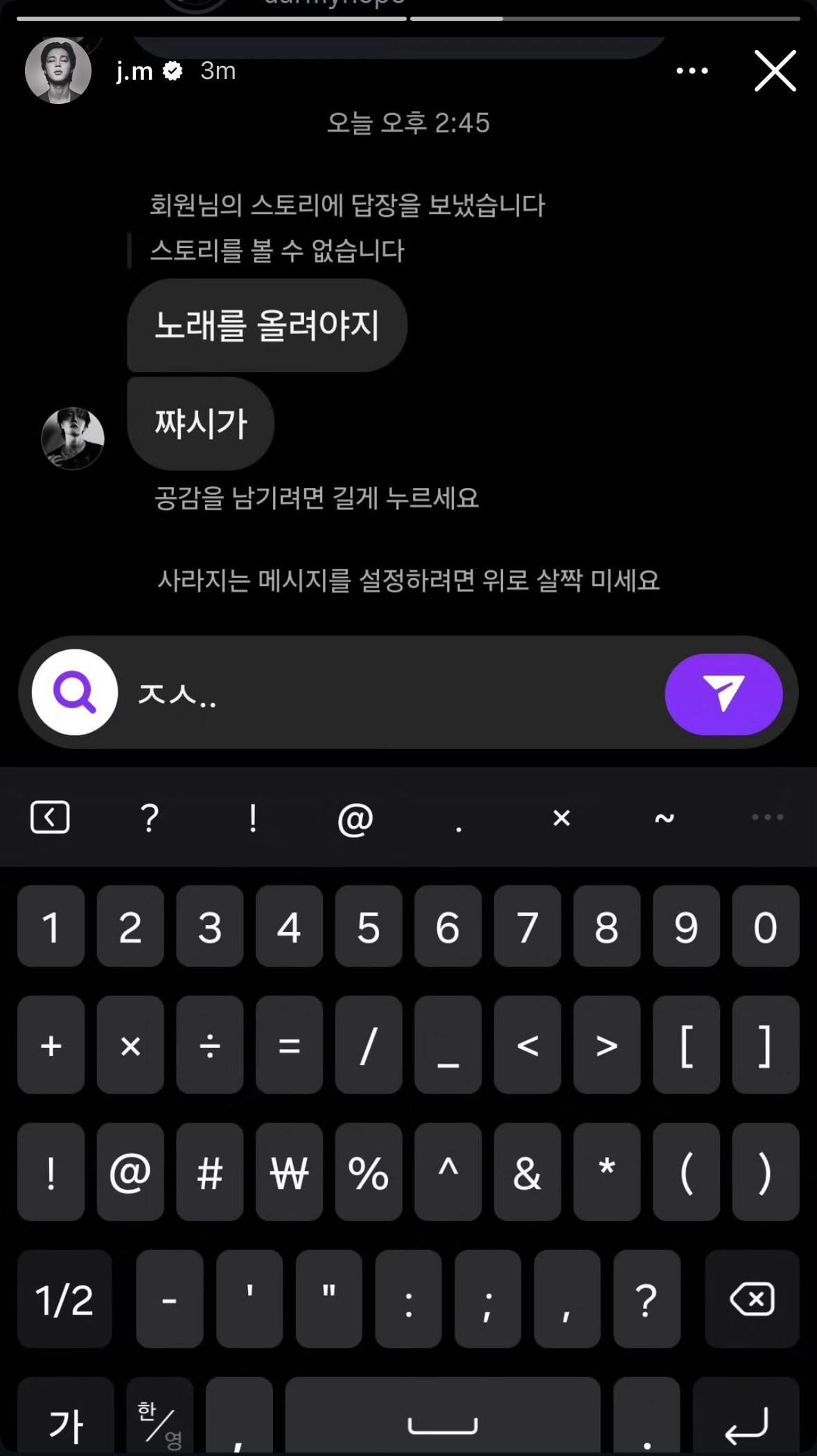Screen dimensions: 817x1456
Task: Tap j.m's blue verified badge
Action: (170, 69)
